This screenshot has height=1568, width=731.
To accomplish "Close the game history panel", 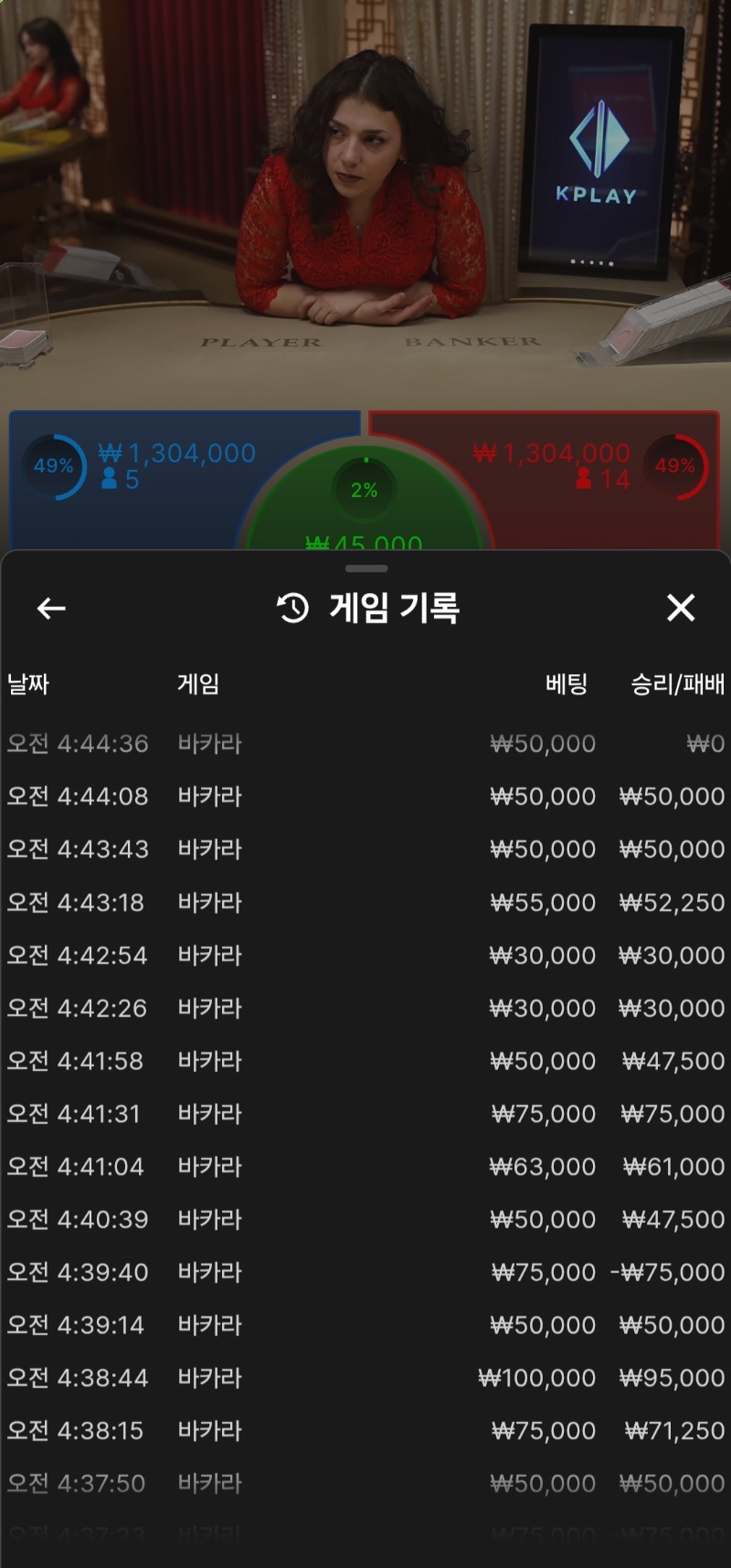I will click(x=681, y=608).
